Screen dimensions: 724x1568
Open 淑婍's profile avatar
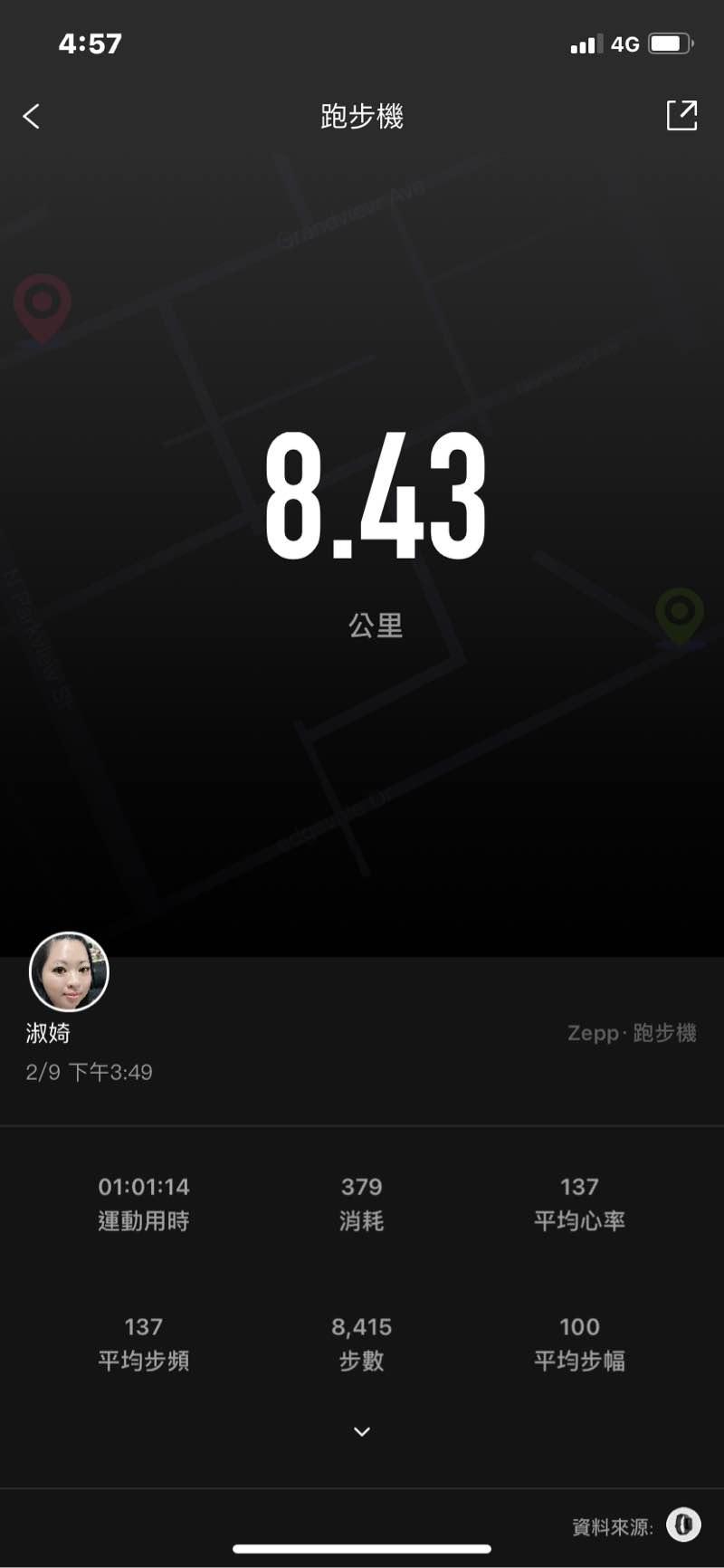(69, 972)
